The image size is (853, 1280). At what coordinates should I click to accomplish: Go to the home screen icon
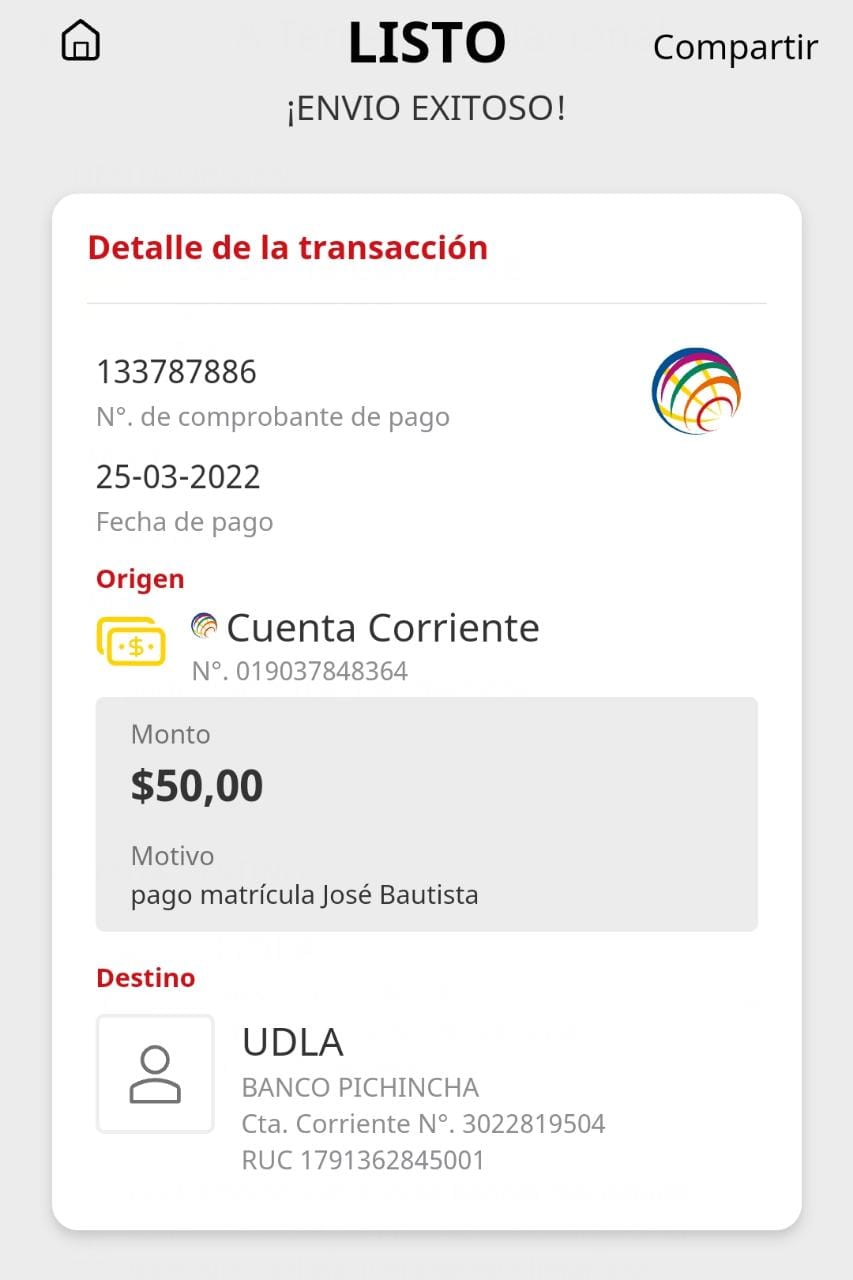[x=81, y=41]
